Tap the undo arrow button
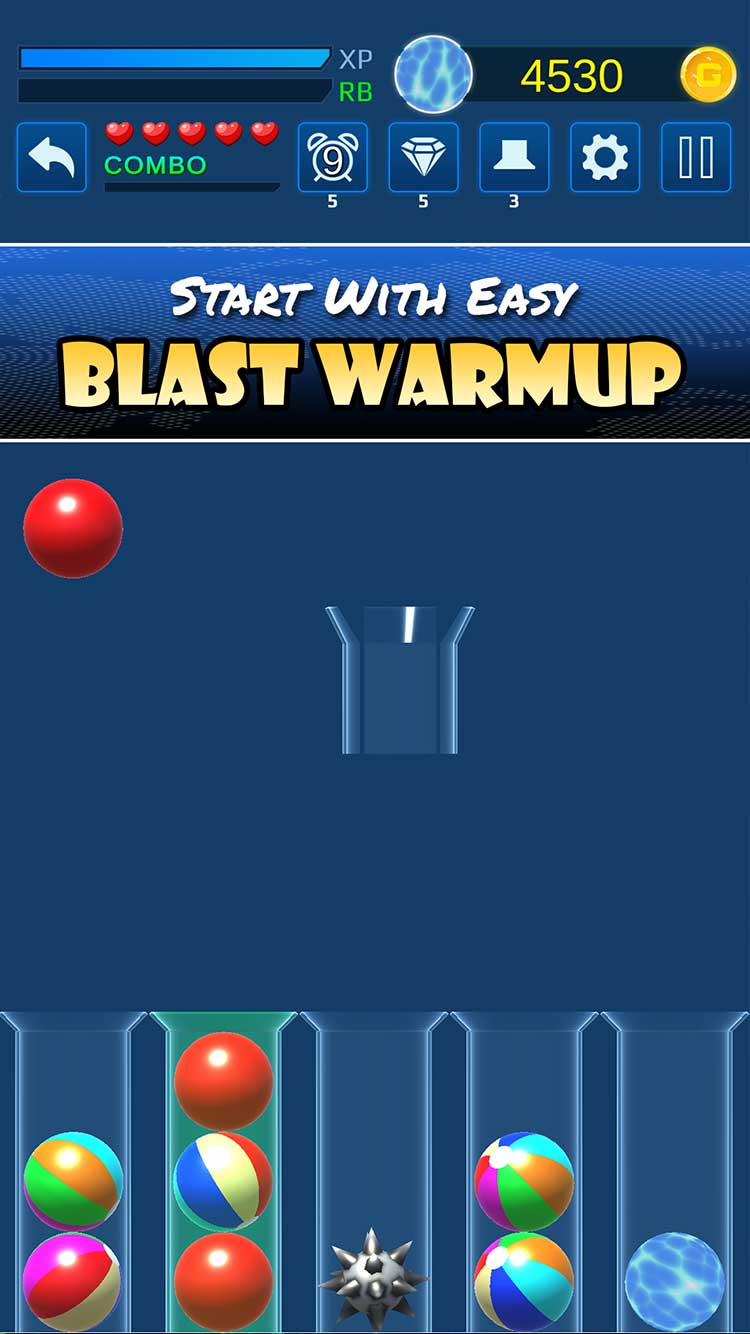This screenshot has height=1334, width=750. pyautogui.click(x=52, y=157)
